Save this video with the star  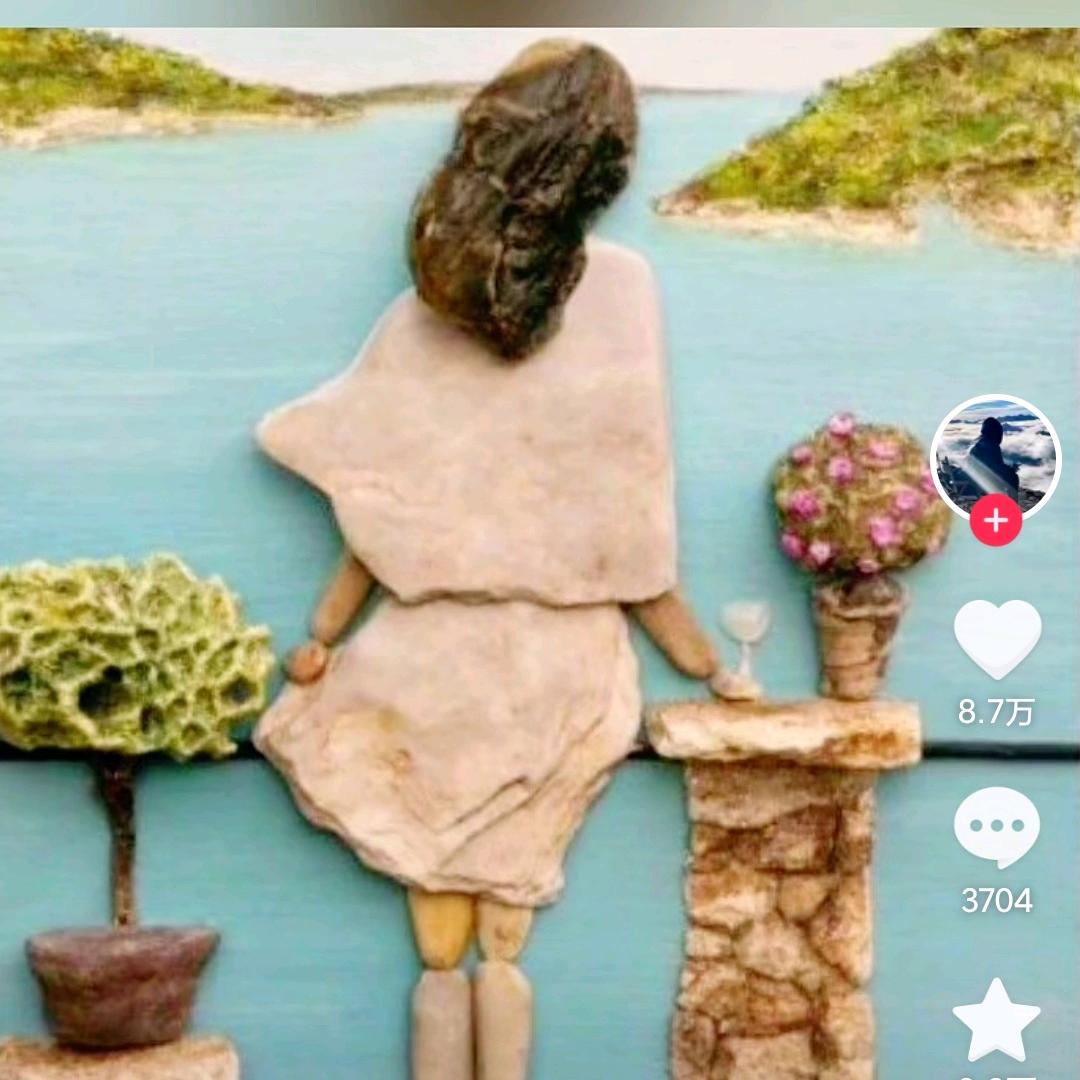pos(997,1020)
